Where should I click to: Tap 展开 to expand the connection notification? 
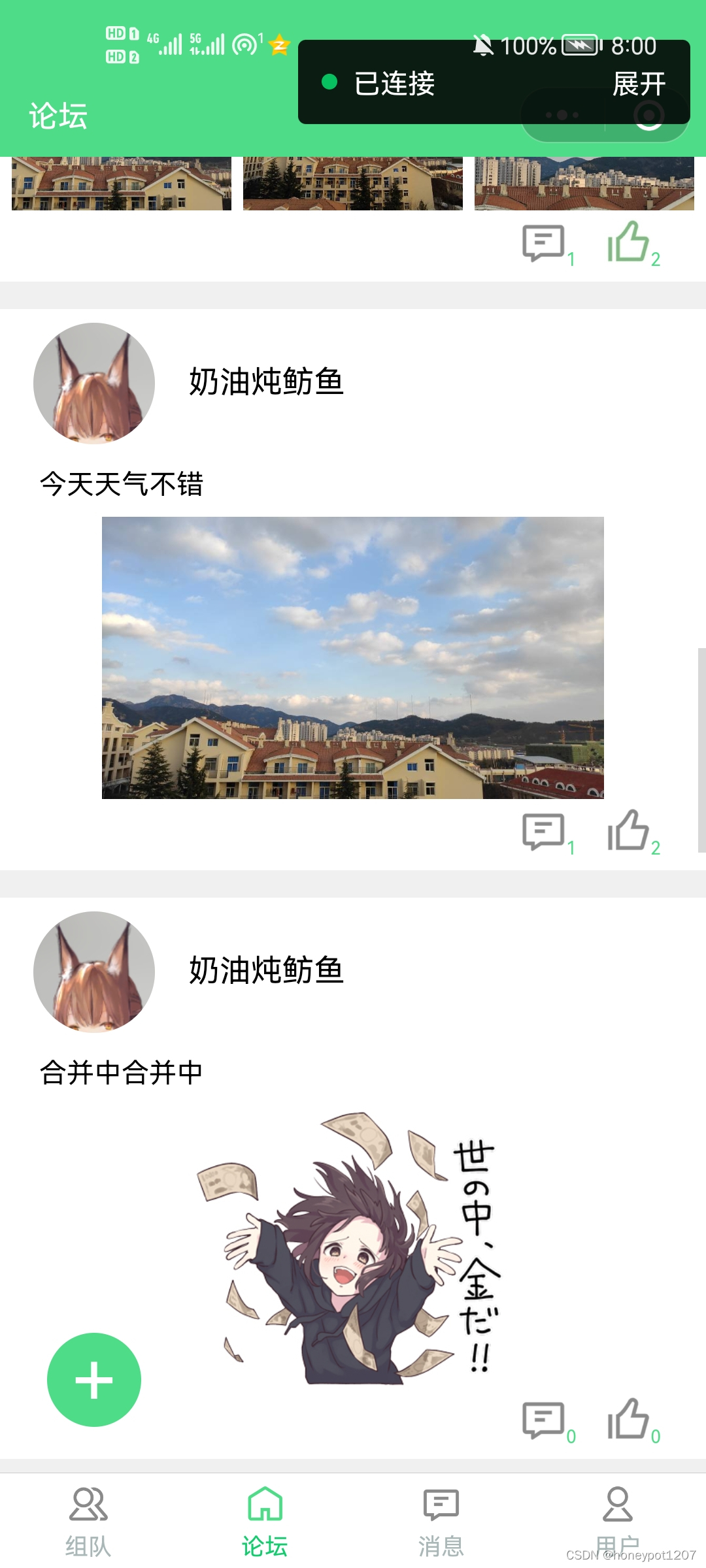(x=639, y=84)
